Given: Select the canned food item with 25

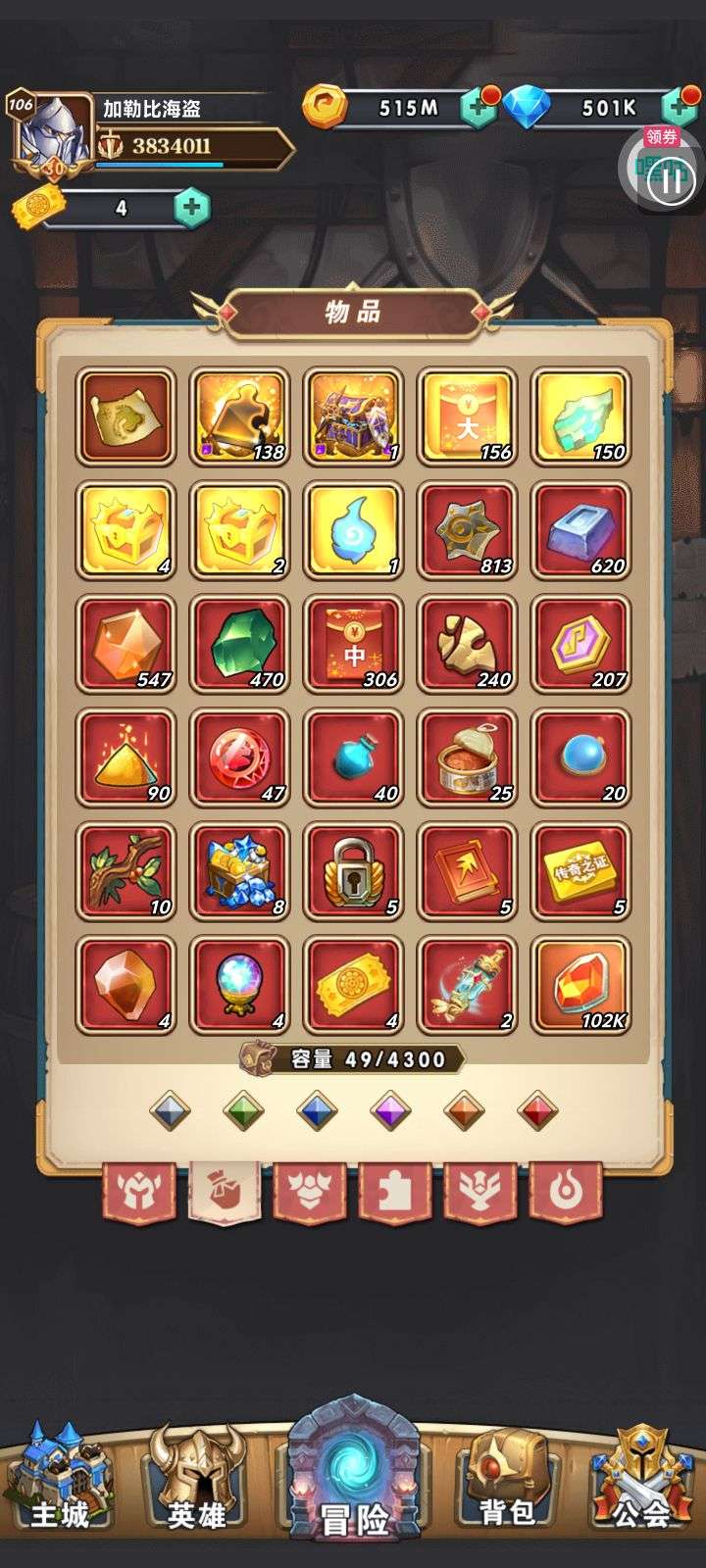Looking at the screenshot, I should 467,757.
